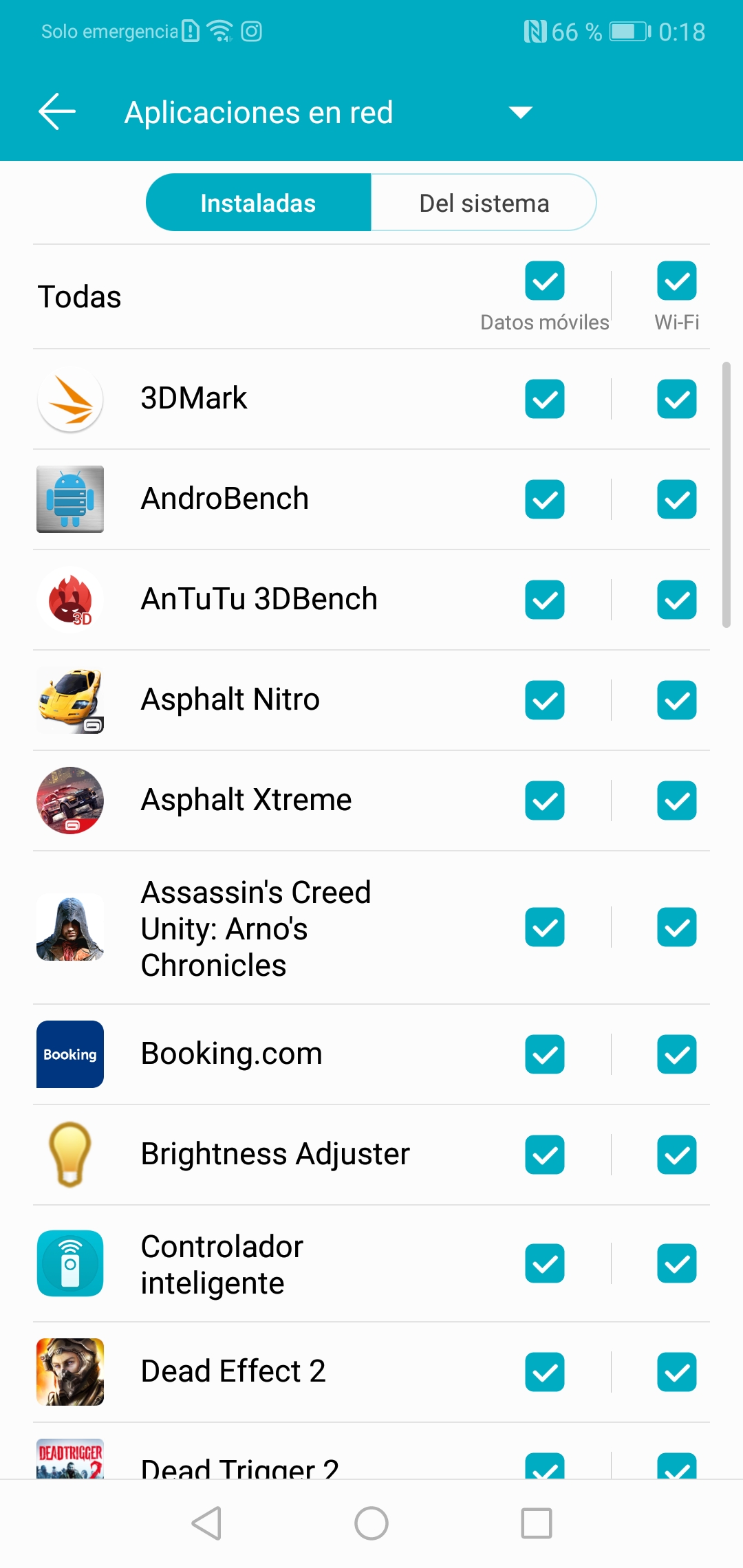The width and height of the screenshot is (743, 1568).
Task: Disable Wi-Fi for AndroBench
Action: click(x=677, y=499)
